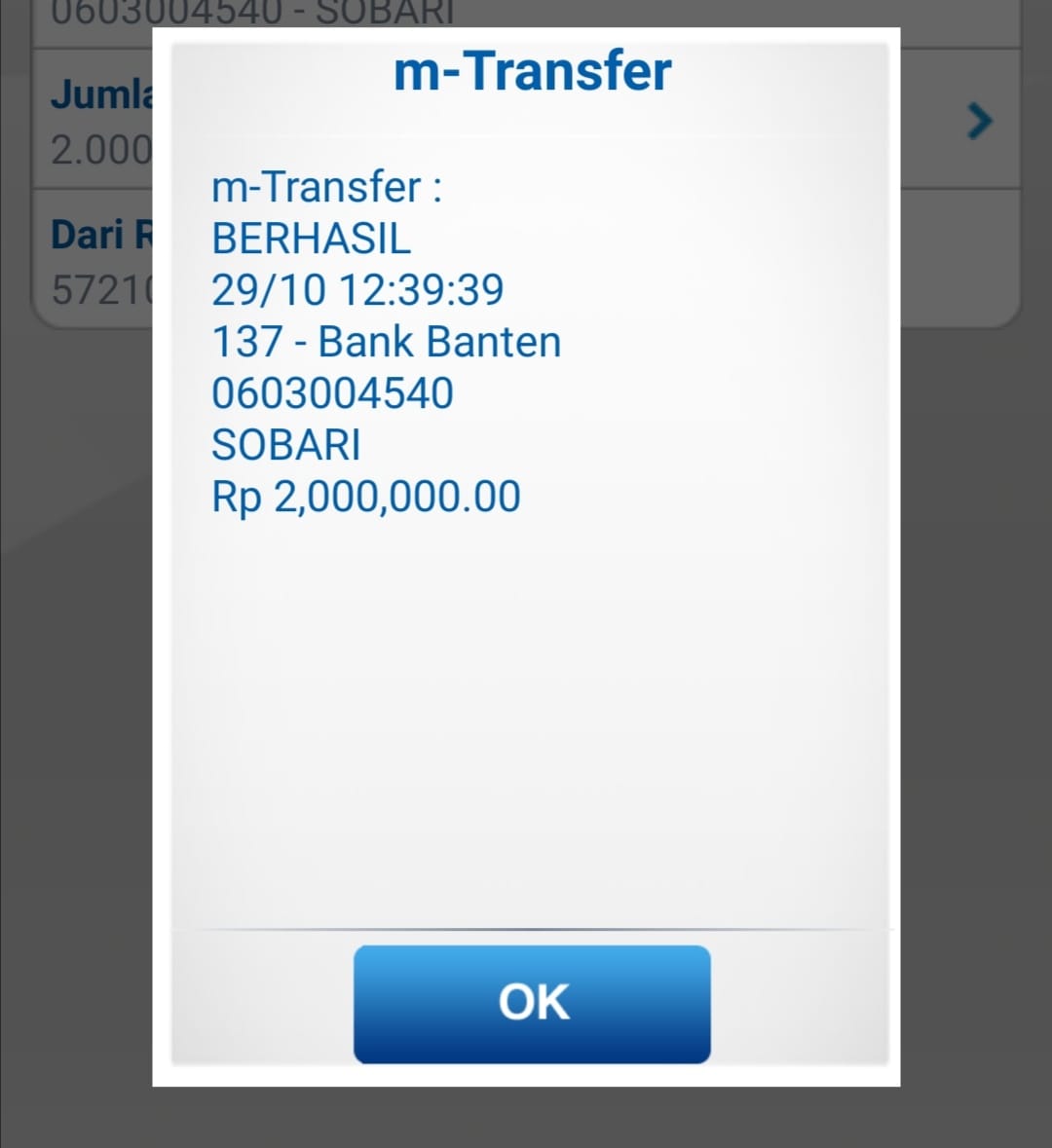The height and width of the screenshot is (1148, 1052).
Task: Confirm the m-Transfer dialog with OK
Action: point(532,1003)
